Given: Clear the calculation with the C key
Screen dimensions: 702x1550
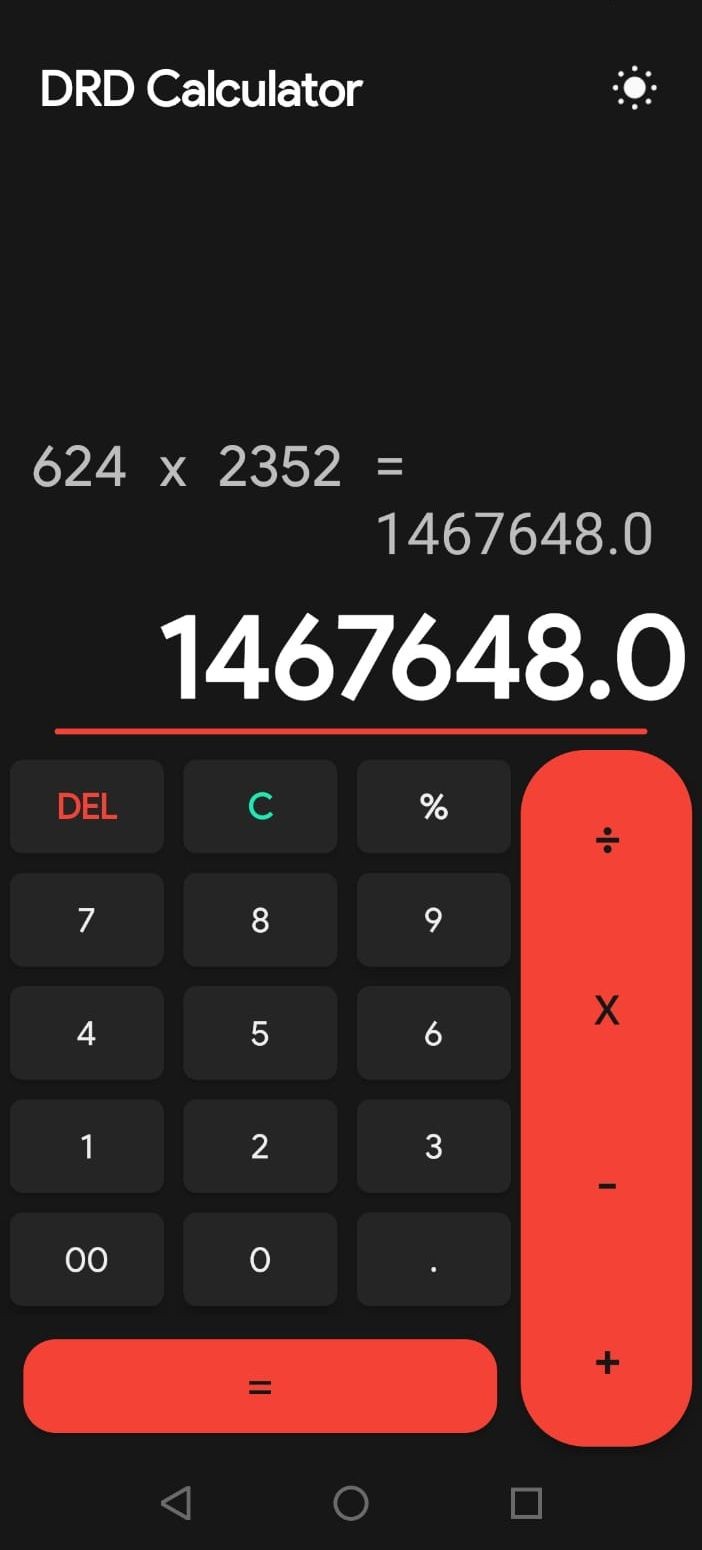Looking at the screenshot, I should point(260,806).
